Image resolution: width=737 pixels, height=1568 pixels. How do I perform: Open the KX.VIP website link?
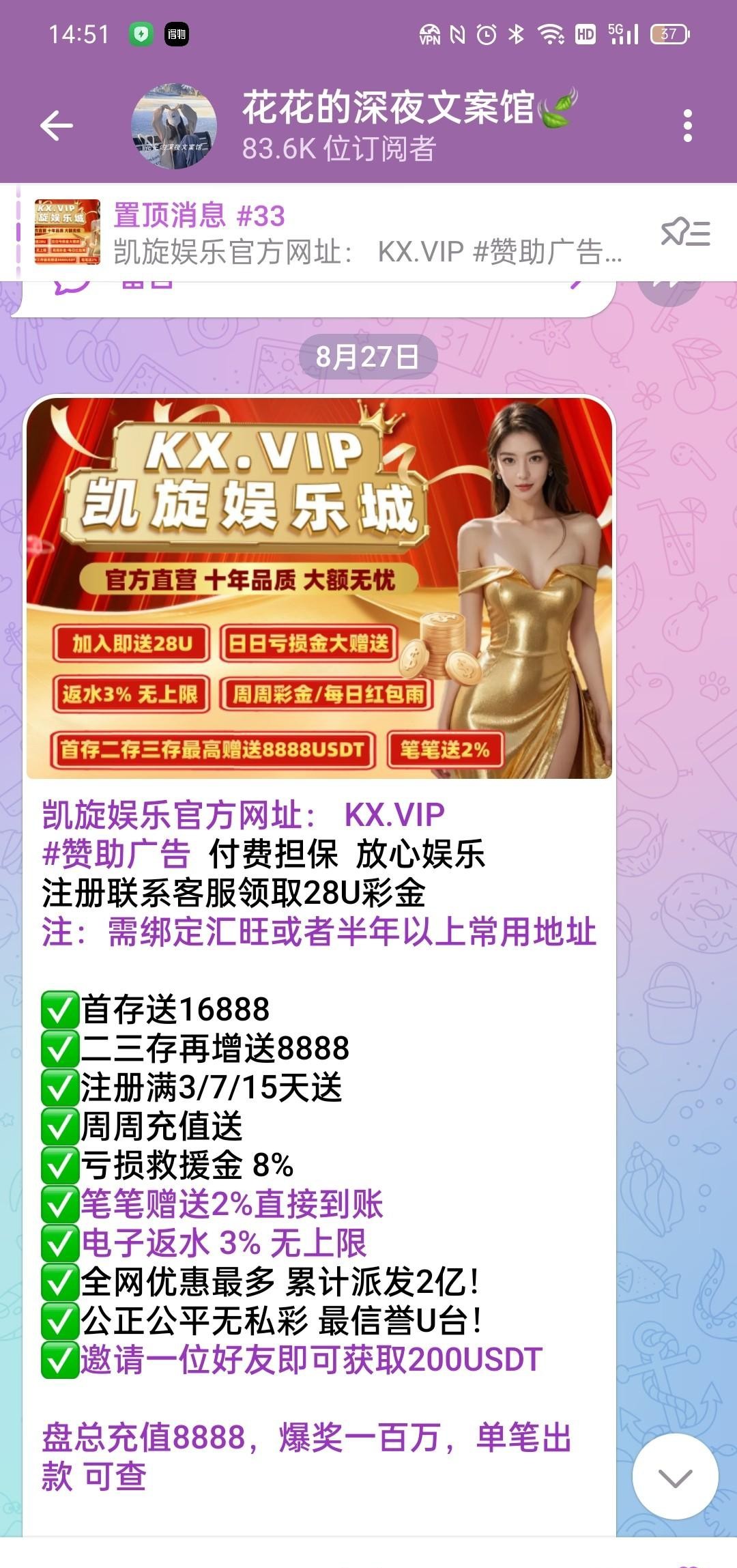click(x=394, y=814)
